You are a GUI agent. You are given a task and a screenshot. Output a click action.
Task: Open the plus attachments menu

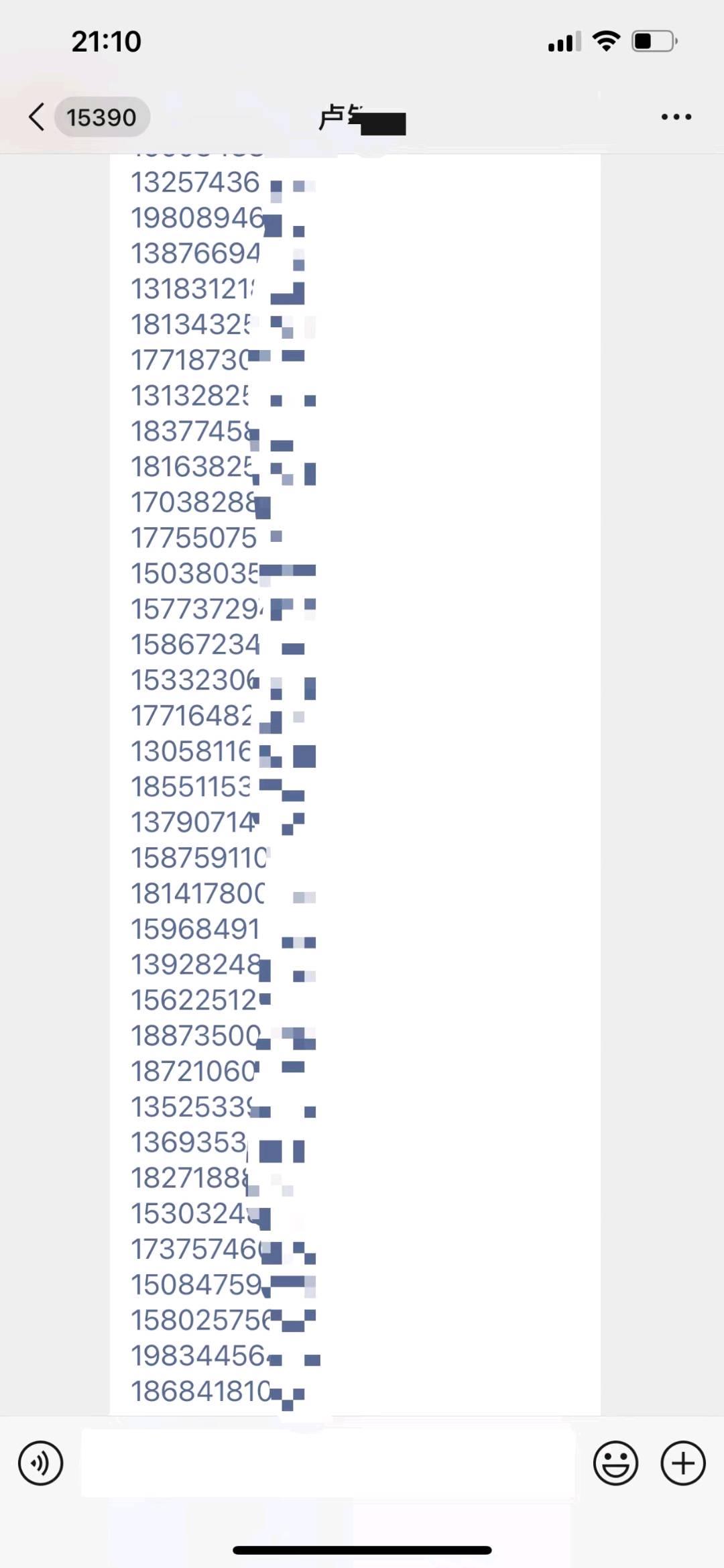click(683, 1463)
